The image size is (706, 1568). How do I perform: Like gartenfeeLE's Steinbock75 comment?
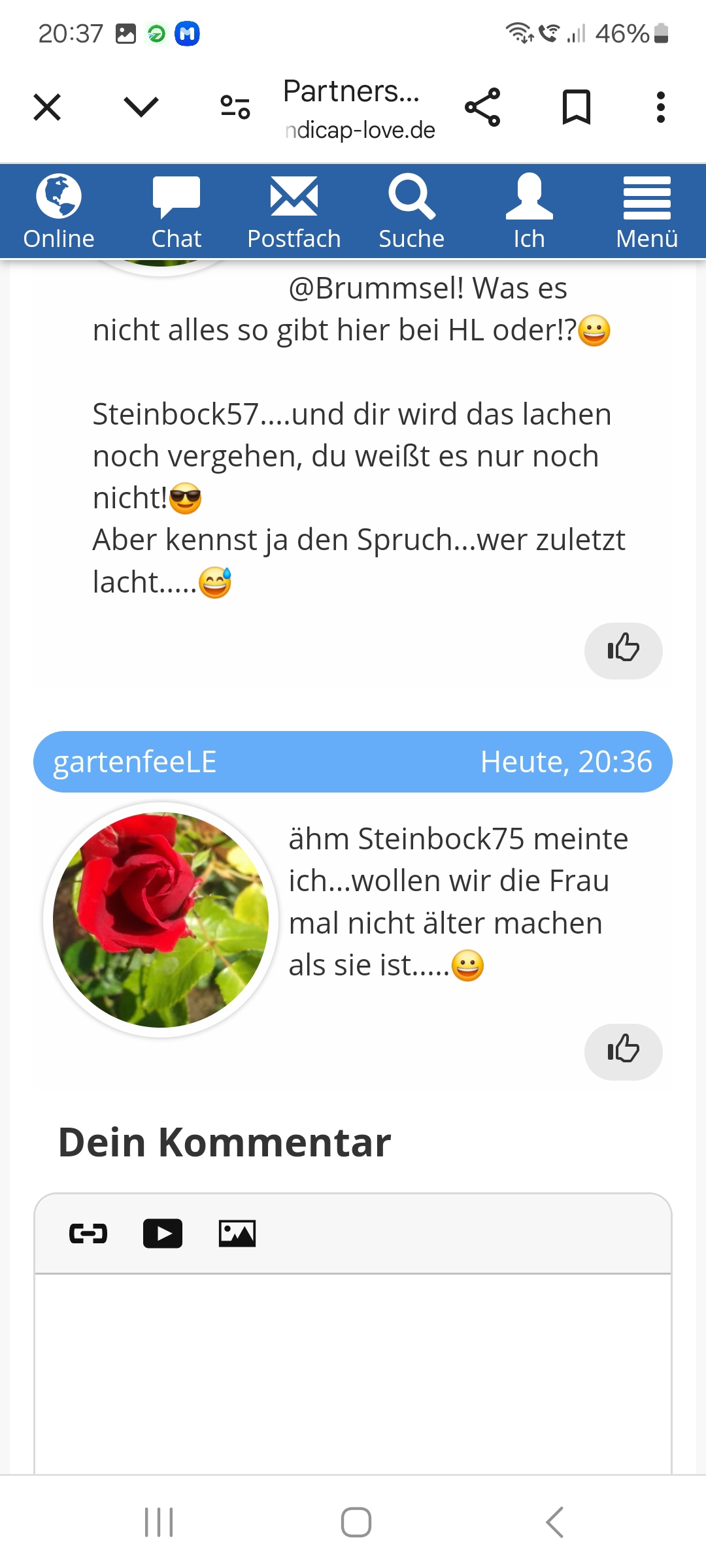[624, 1052]
